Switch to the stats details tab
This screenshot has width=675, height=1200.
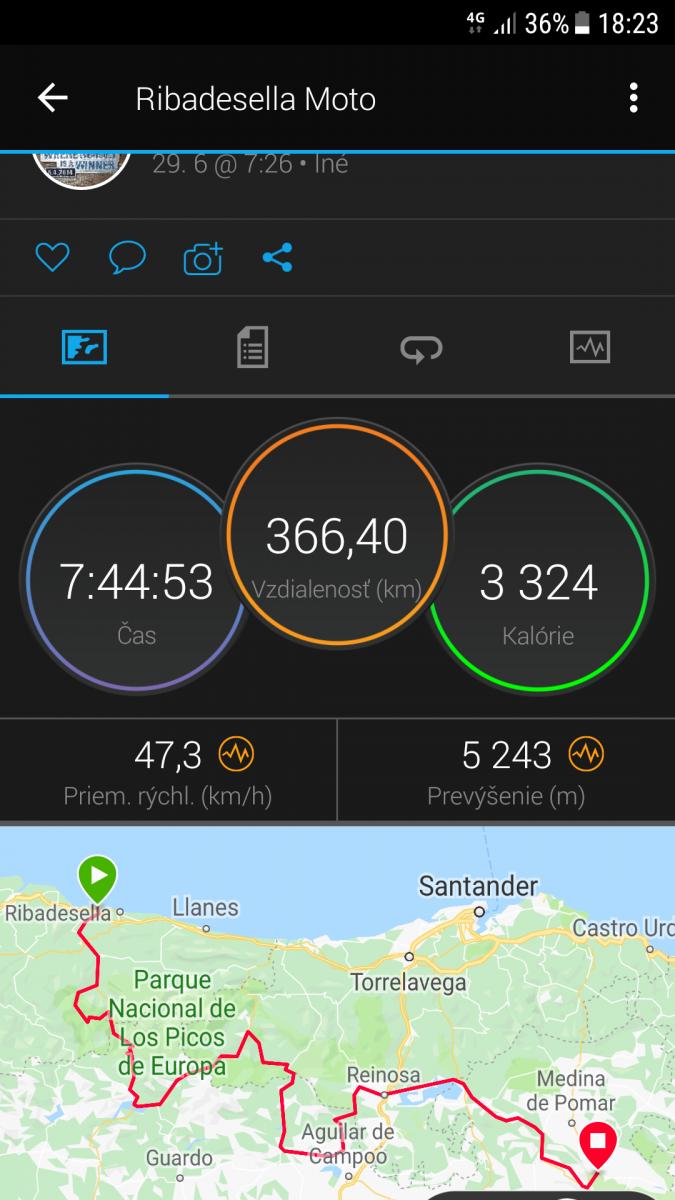(x=252, y=348)
